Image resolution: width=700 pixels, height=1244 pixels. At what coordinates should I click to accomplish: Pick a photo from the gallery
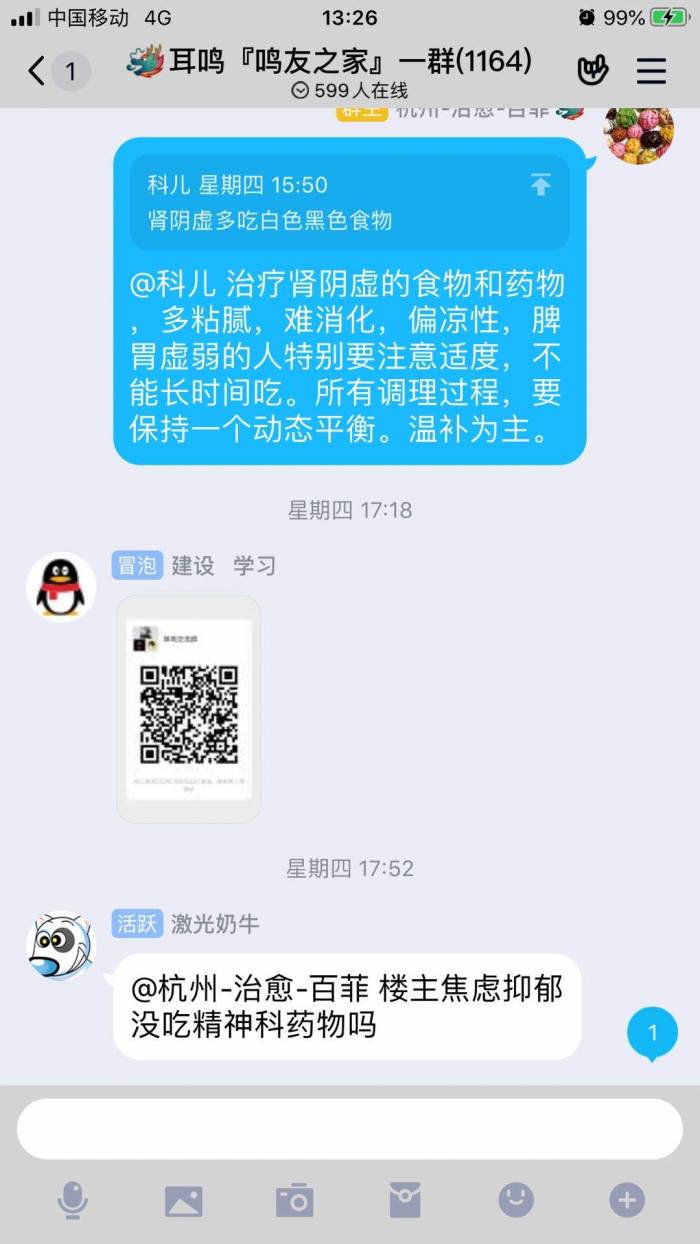pyautogui.click(x=183, y=1200)
